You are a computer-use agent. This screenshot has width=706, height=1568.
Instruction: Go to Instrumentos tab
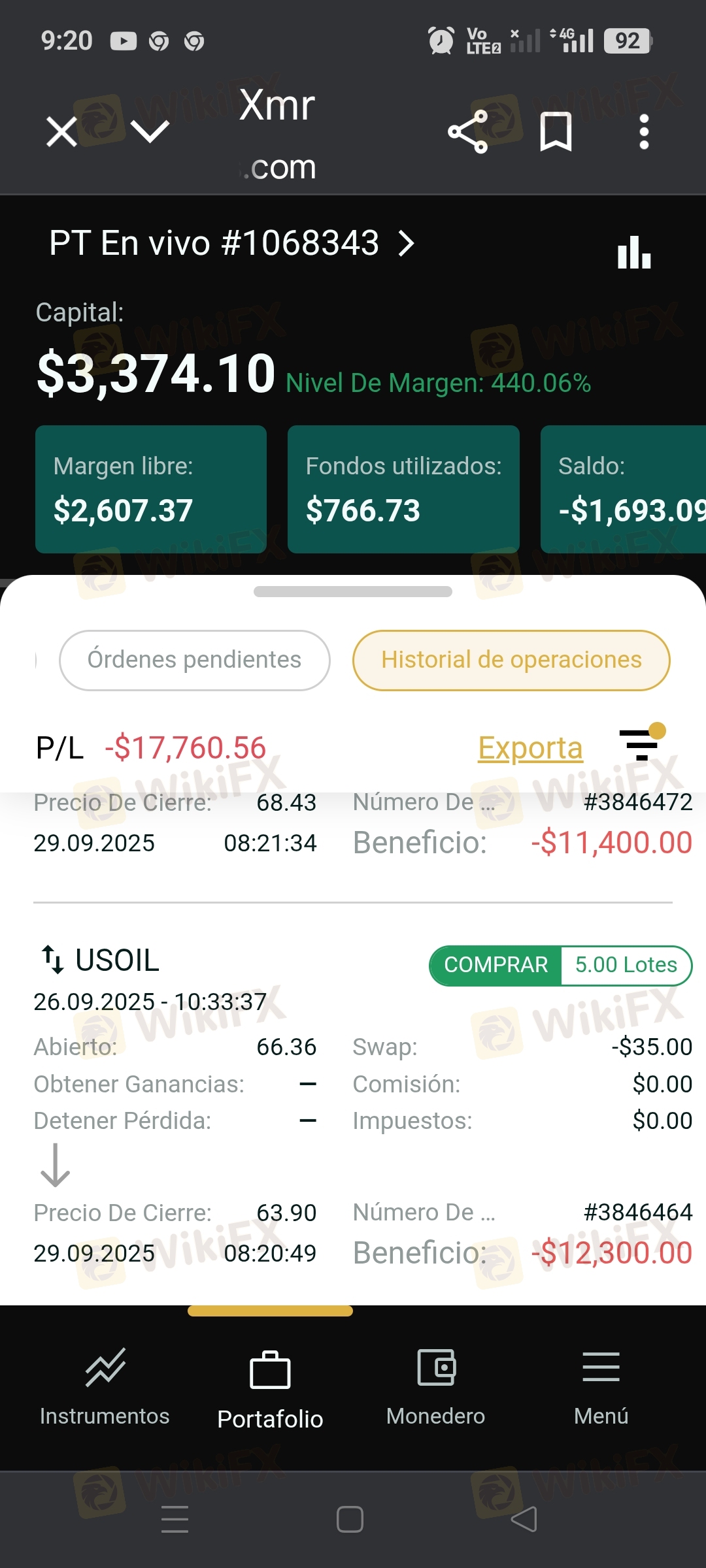(105, 1386)
